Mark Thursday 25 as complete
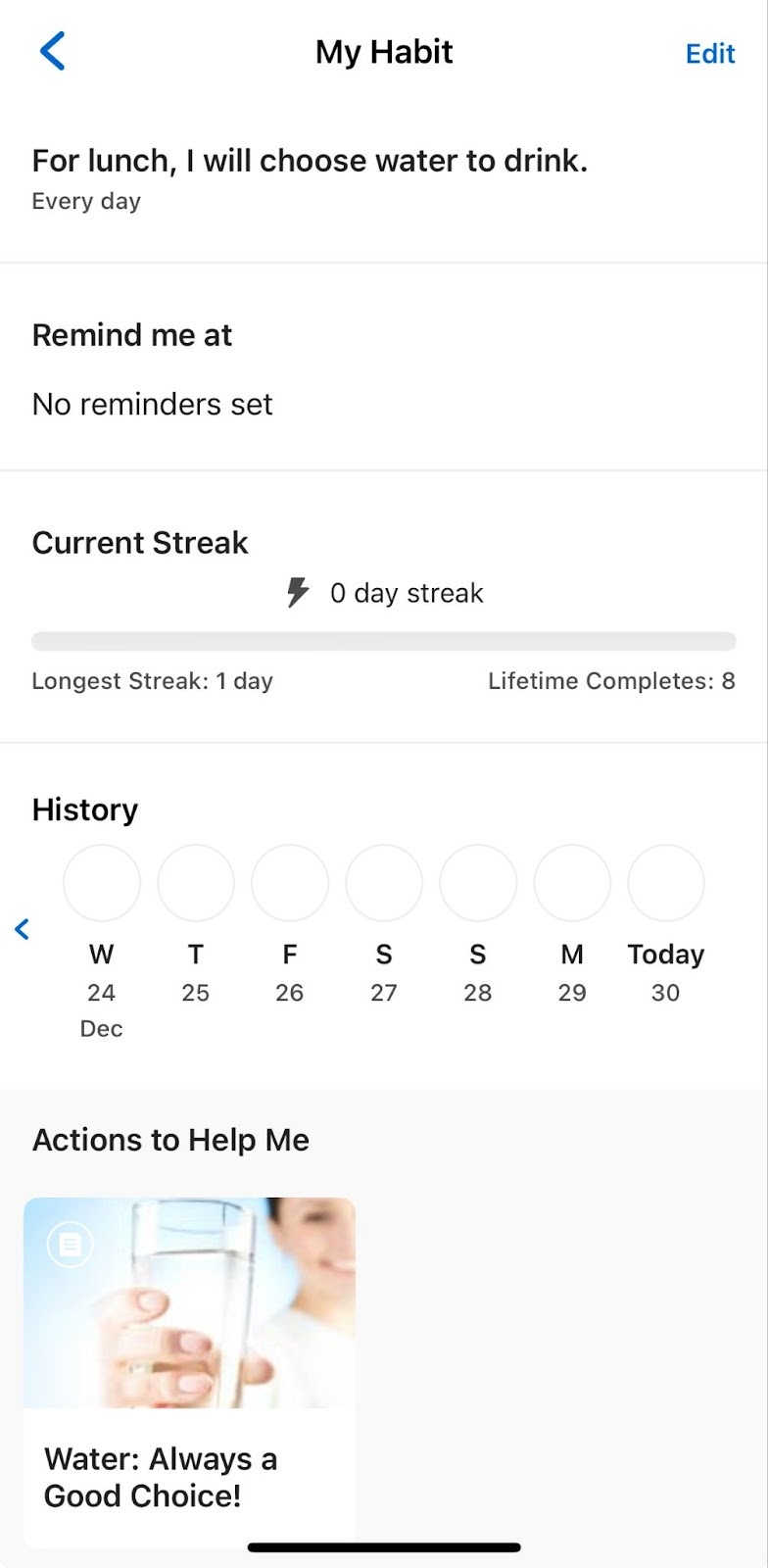This screenshot has height=1568, width=768. tap(196, 883)
